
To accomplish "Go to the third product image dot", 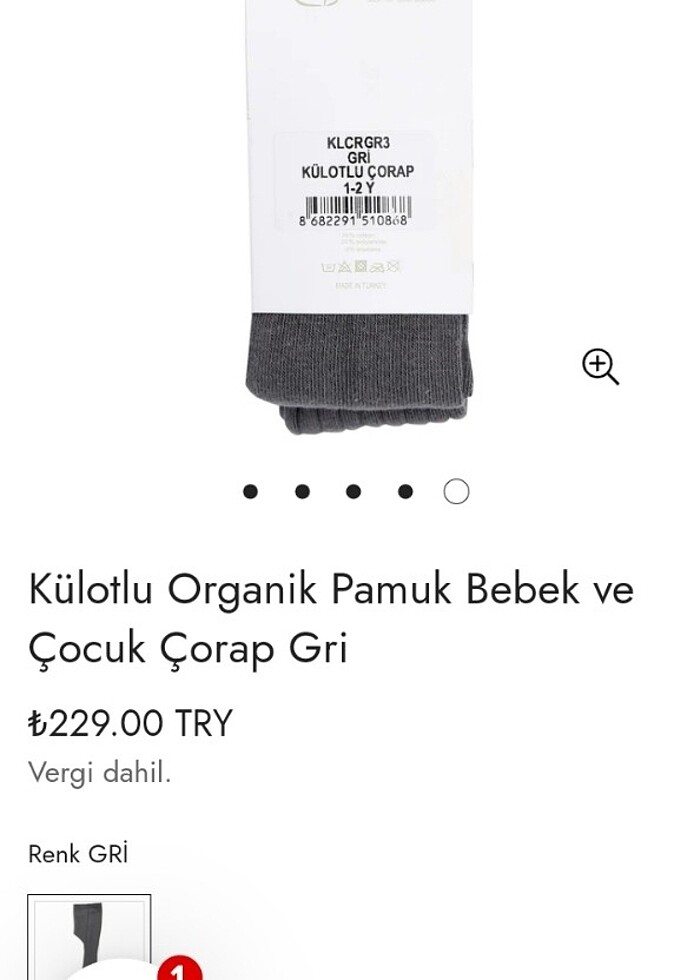I will click(353, 491).
